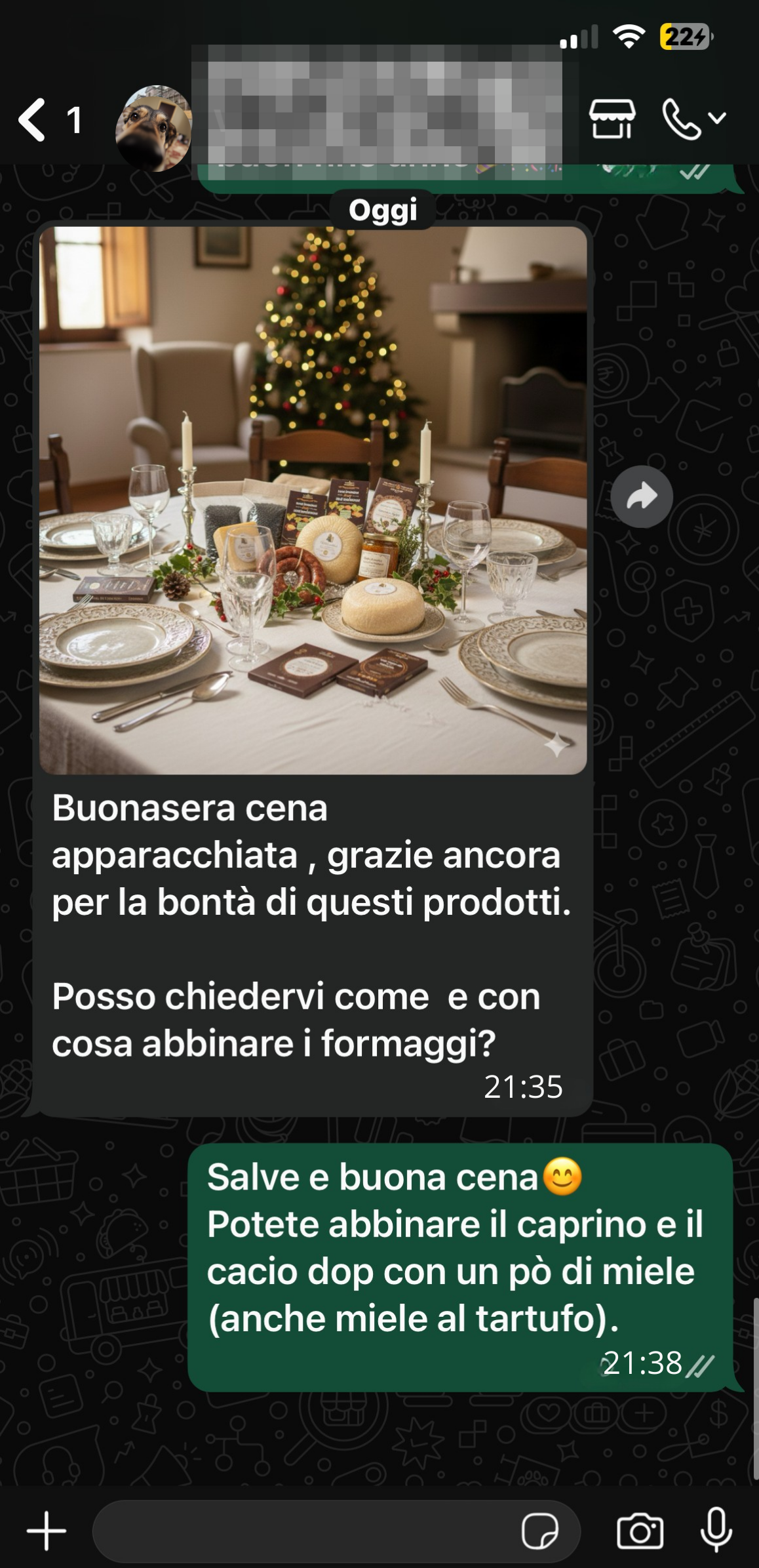Start a call with the phone icon
This screenshot has width=759, height=1568.
pos(682,119)
